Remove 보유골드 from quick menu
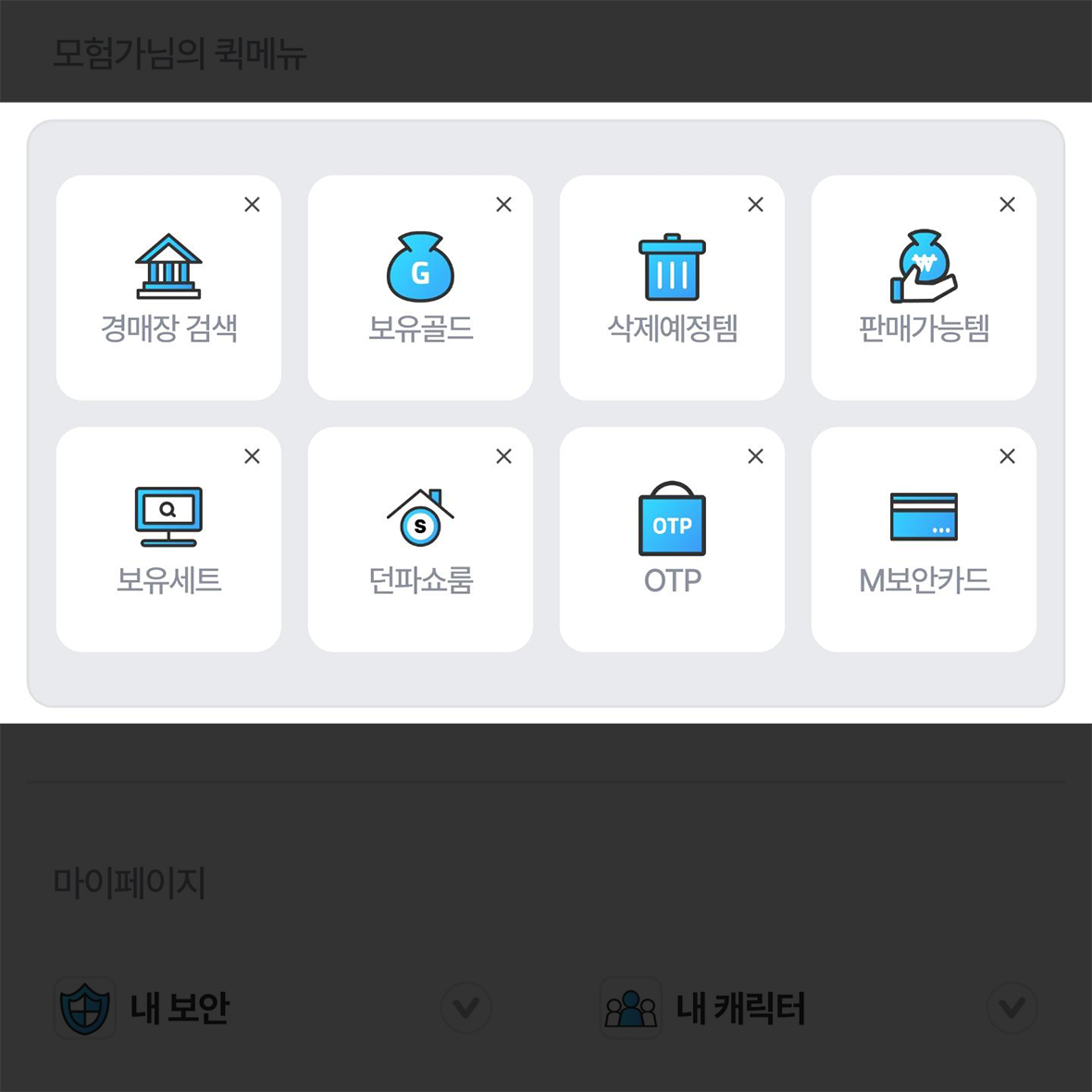 click(503, 205)
